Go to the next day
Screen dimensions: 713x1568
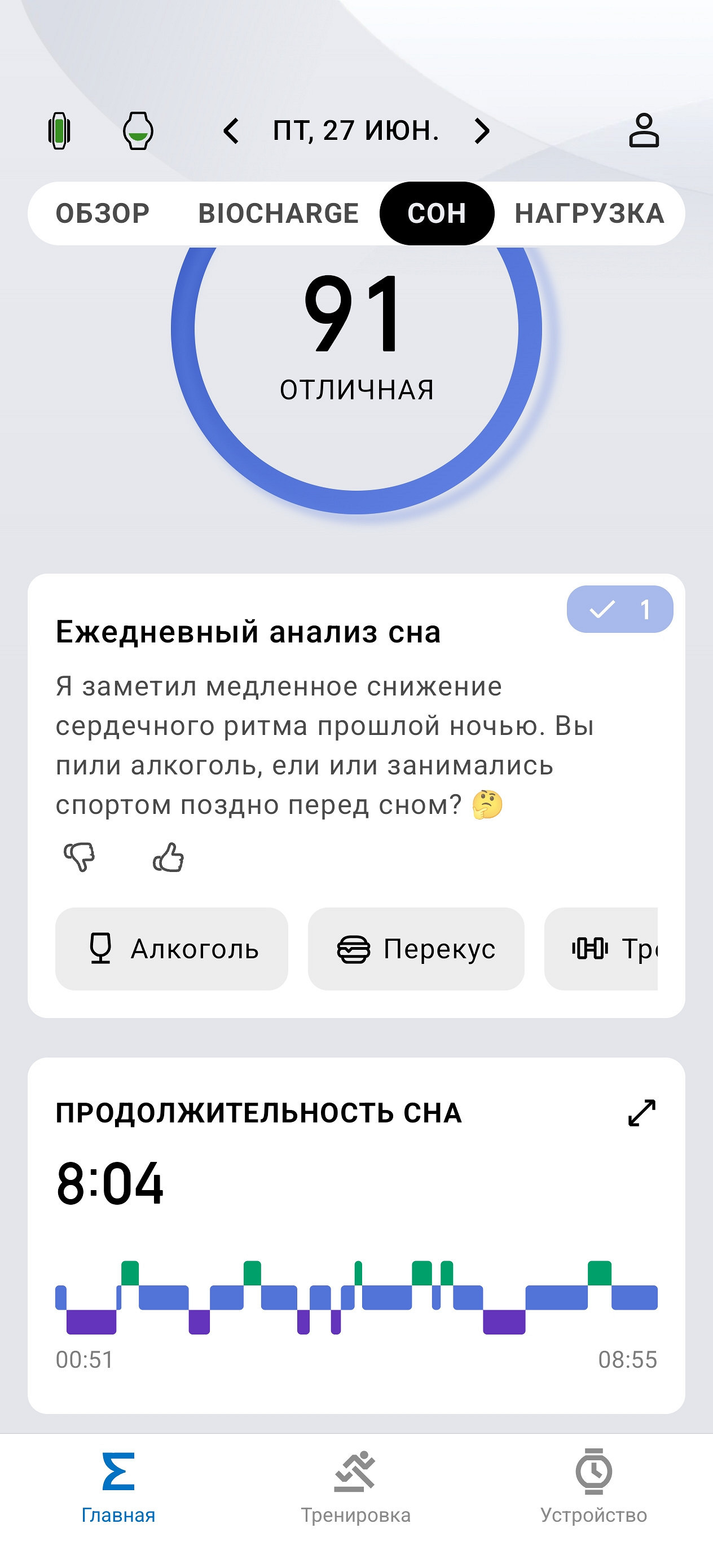pyautogui.click(x=482, y=131)
